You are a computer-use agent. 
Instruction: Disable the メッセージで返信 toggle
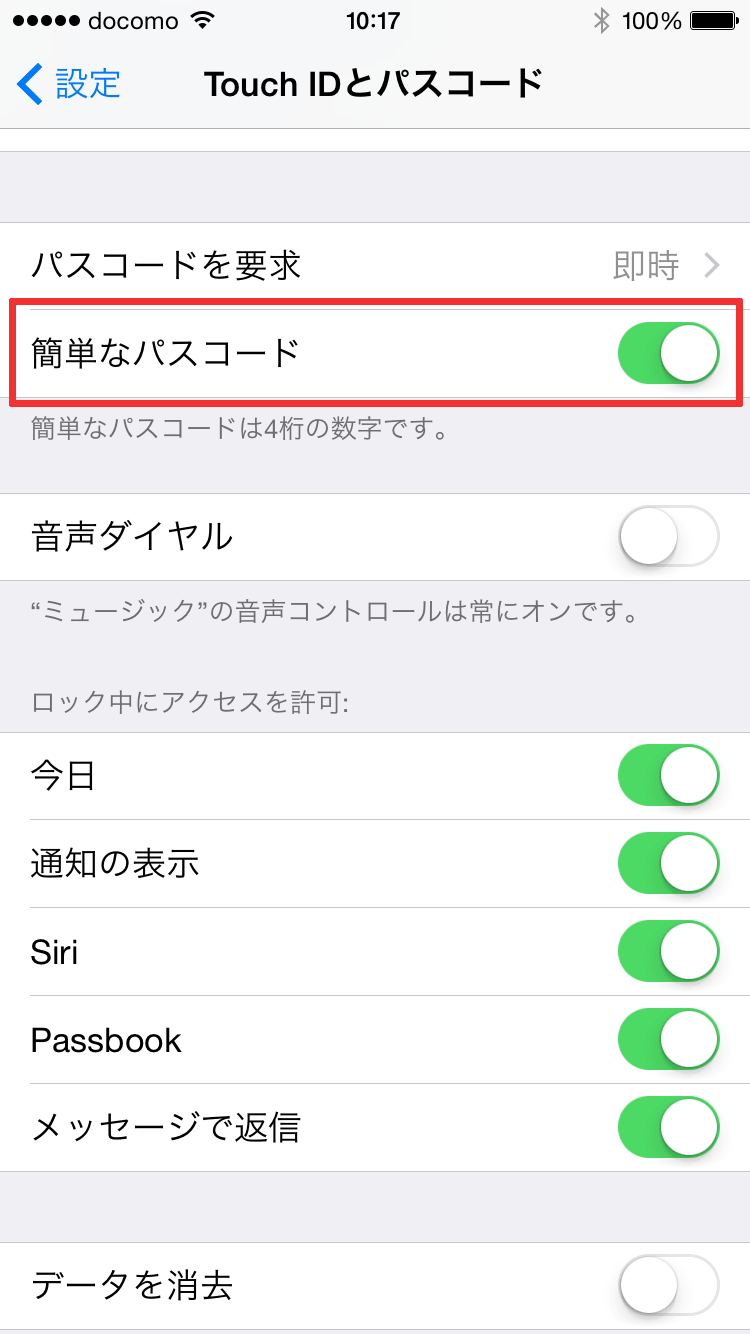[668, 1127]
